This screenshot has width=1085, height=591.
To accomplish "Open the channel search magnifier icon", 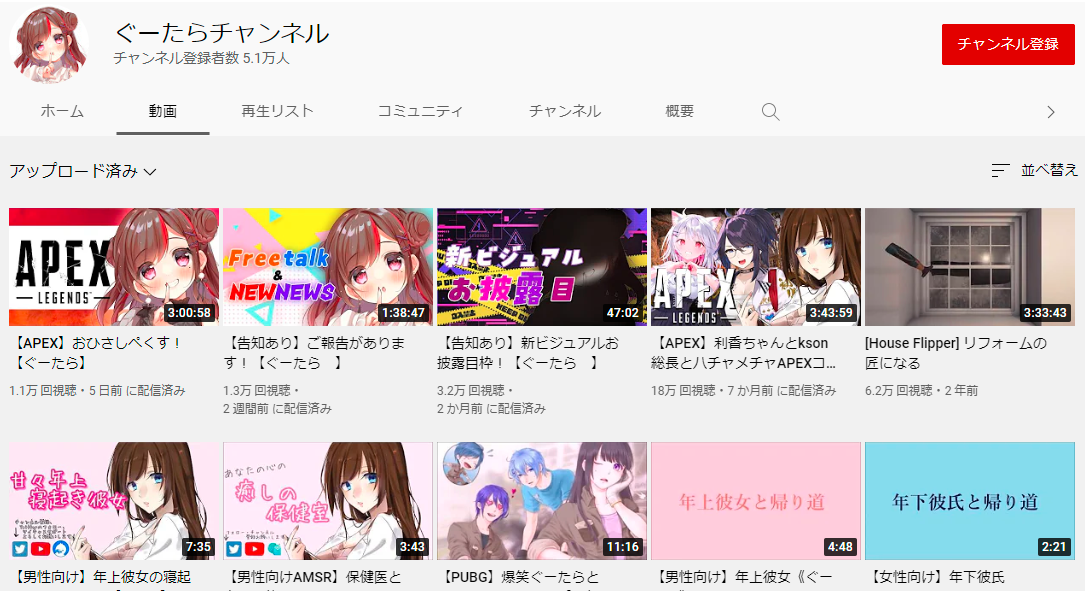I will (770, 112).
